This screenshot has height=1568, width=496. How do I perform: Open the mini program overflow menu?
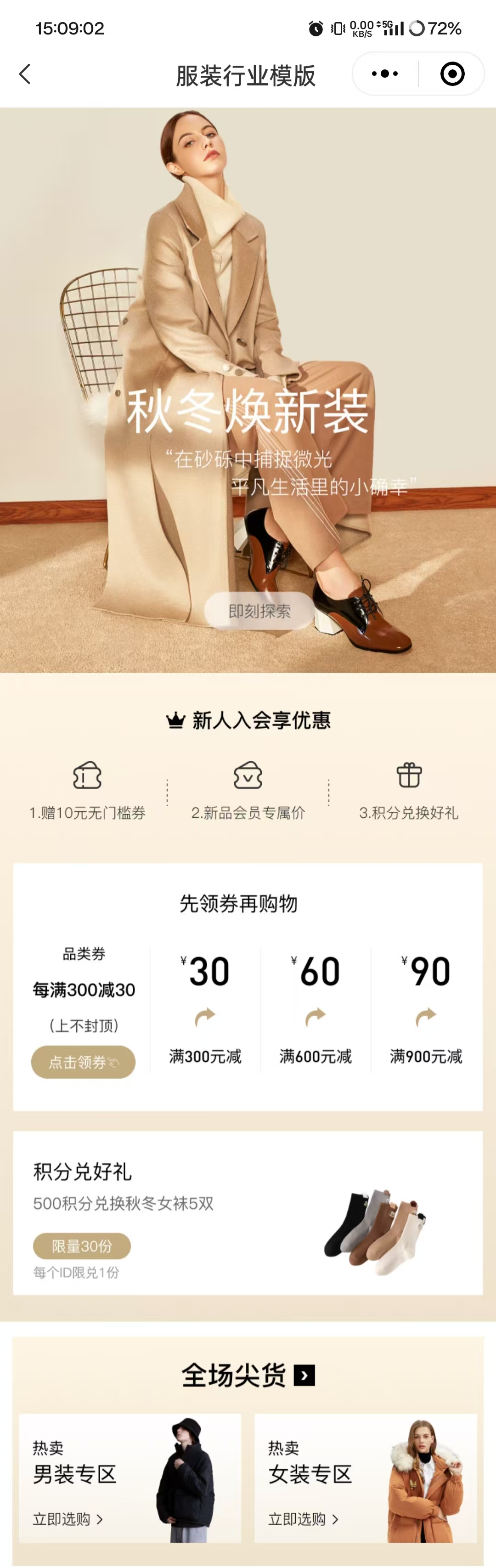[384, 74]
